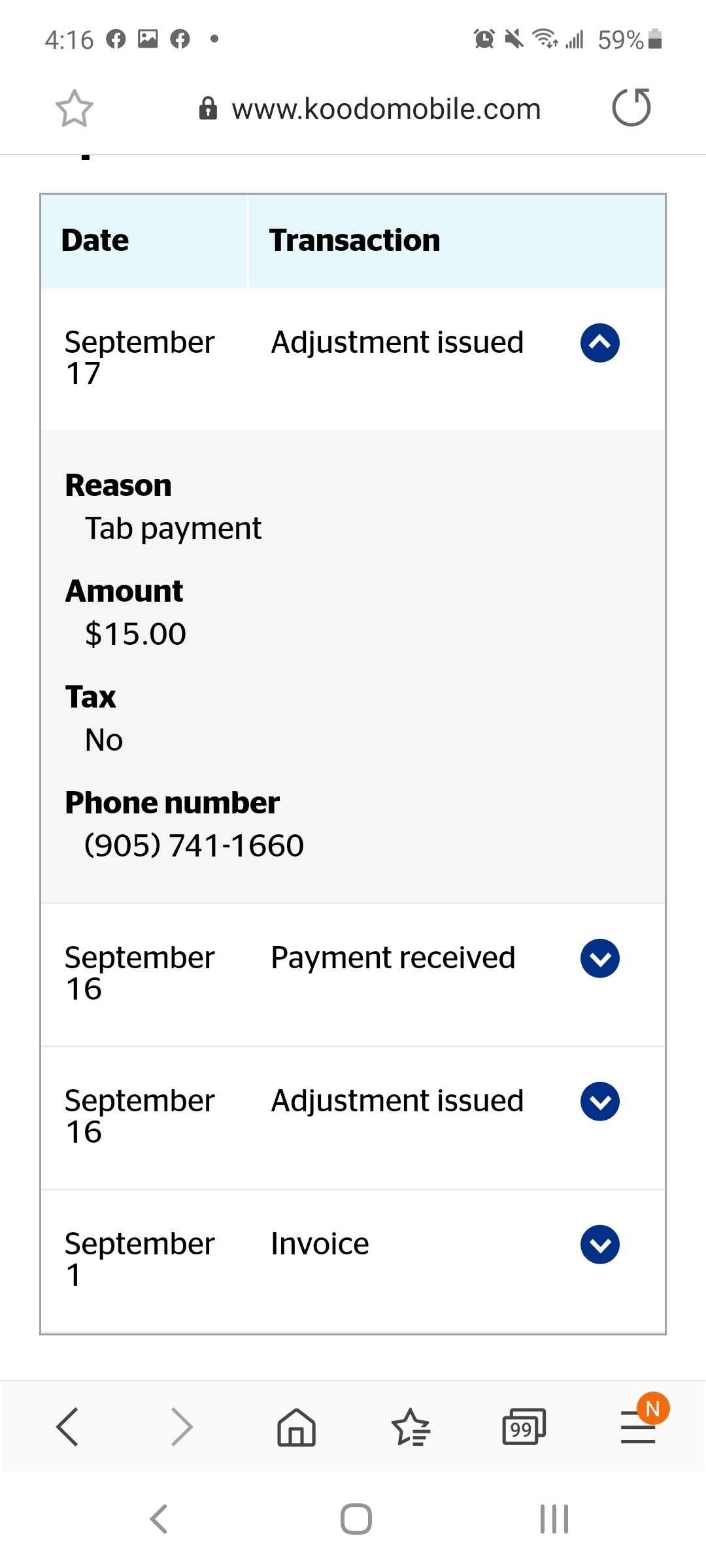This screenshot has height=1568, width=706.
Task: Reload the page
Action: click(x=631, y=107)
